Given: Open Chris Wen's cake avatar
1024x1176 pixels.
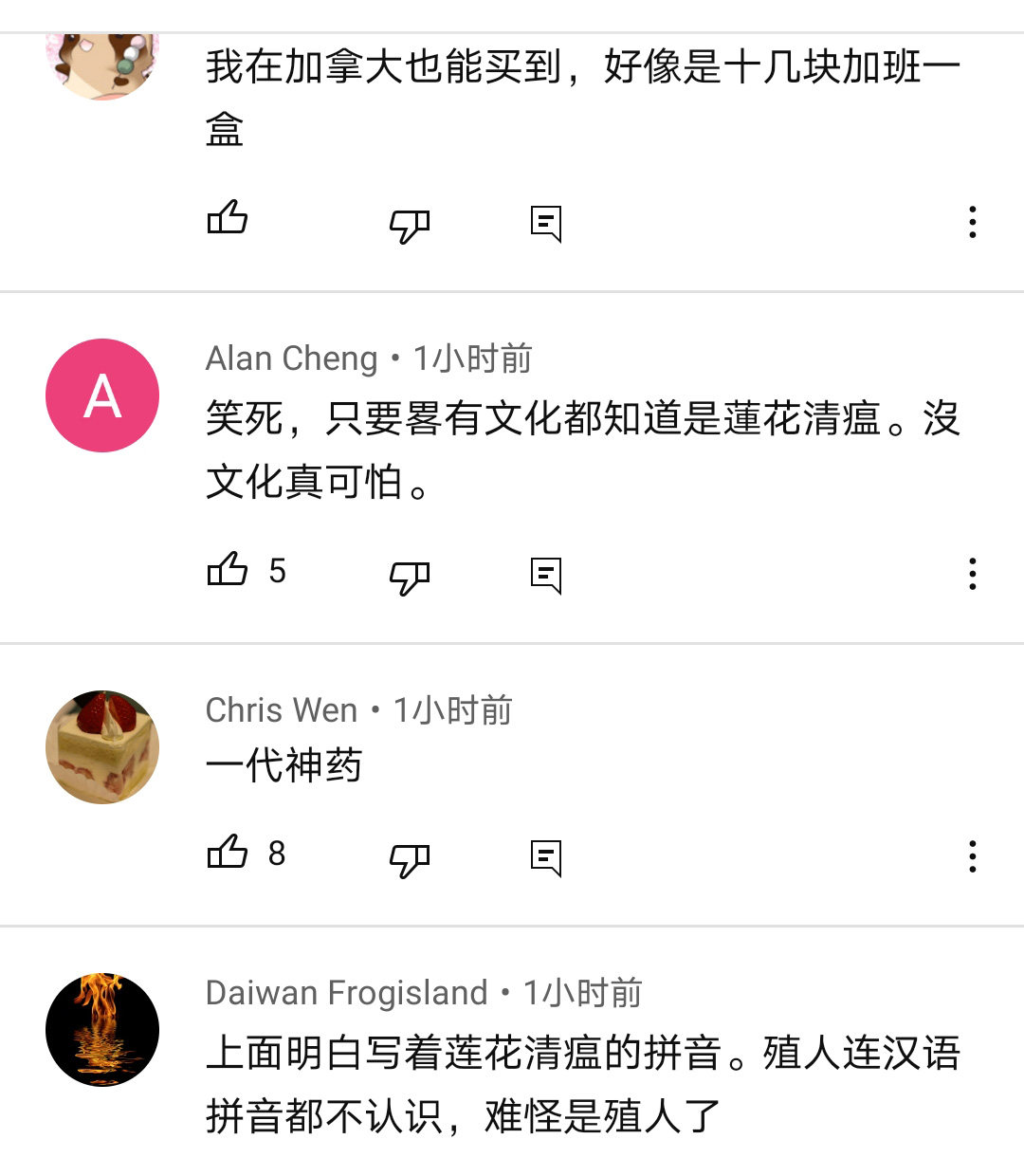Looking at the screenshot, I should 102,747.
